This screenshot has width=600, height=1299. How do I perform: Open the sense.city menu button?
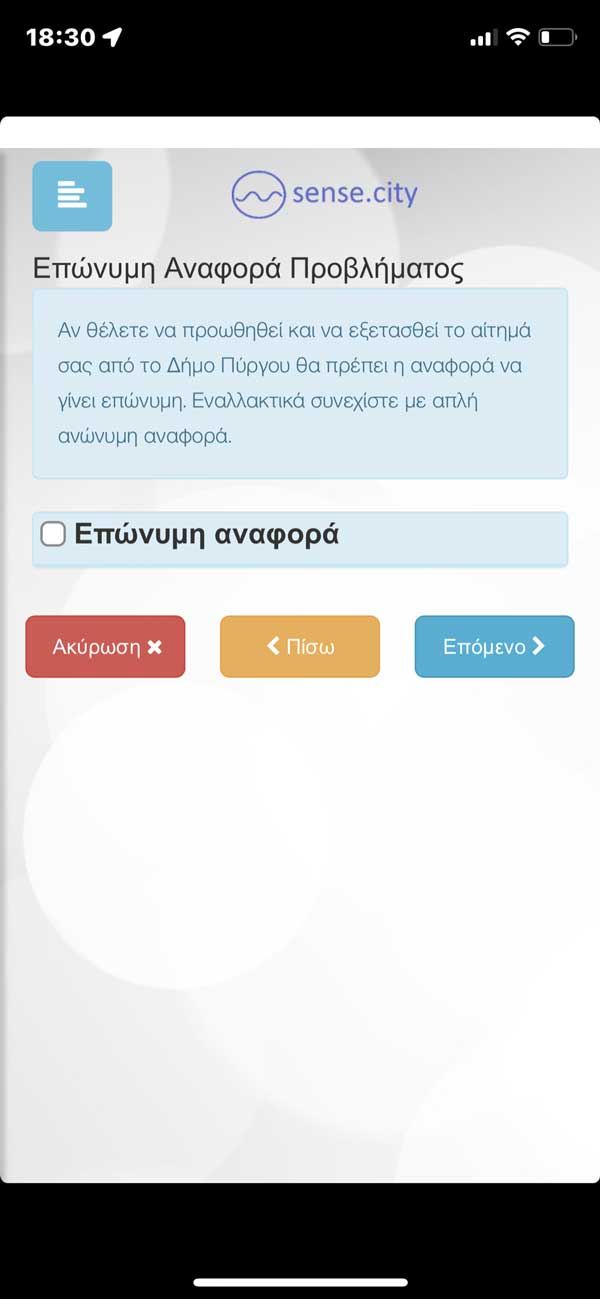(72, 196)
